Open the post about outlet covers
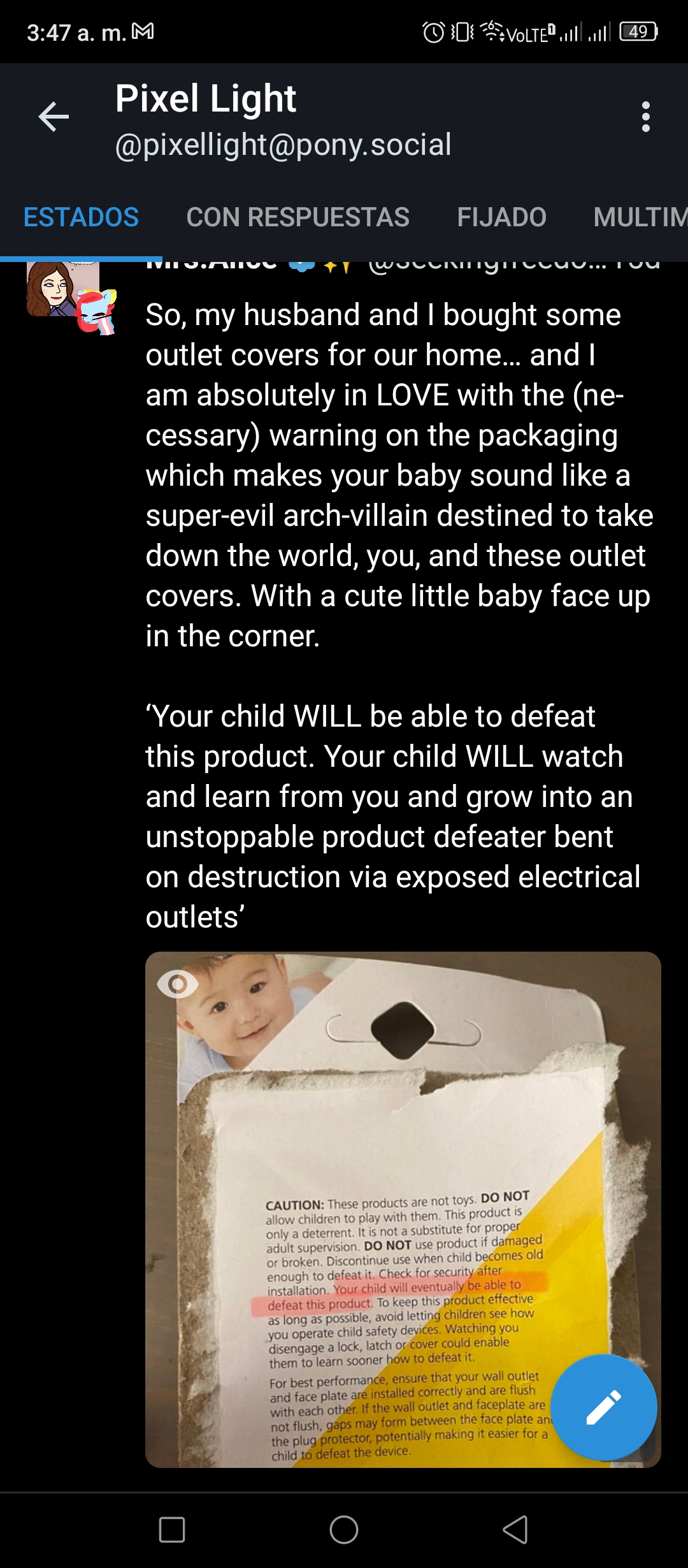 point(399,615)
